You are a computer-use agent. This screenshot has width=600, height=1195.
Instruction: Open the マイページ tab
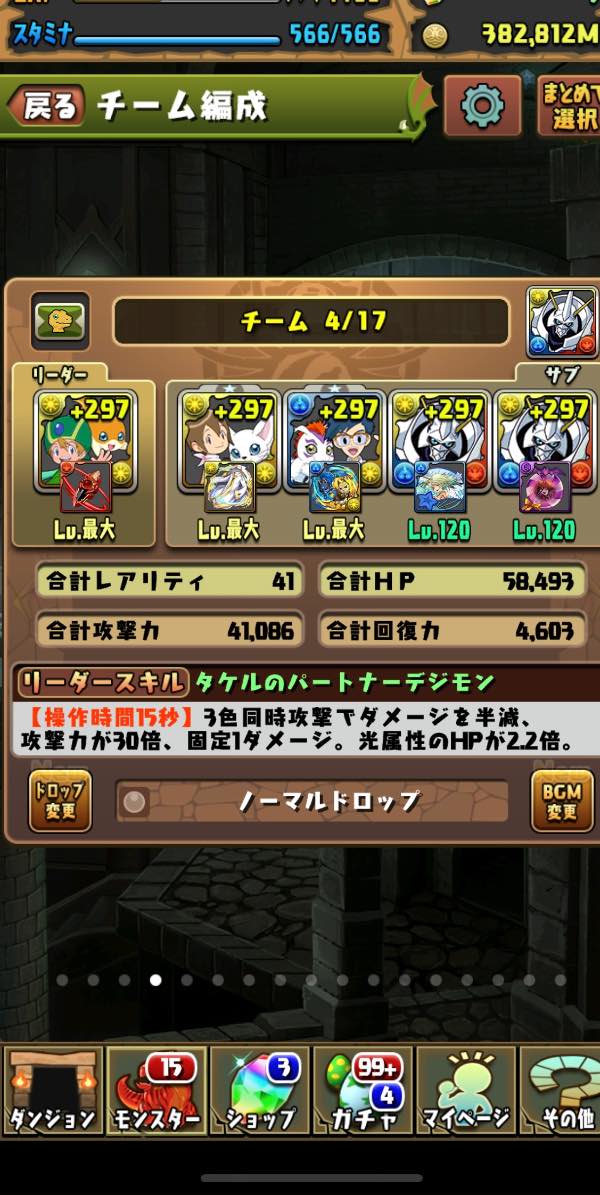[466, 1090]
